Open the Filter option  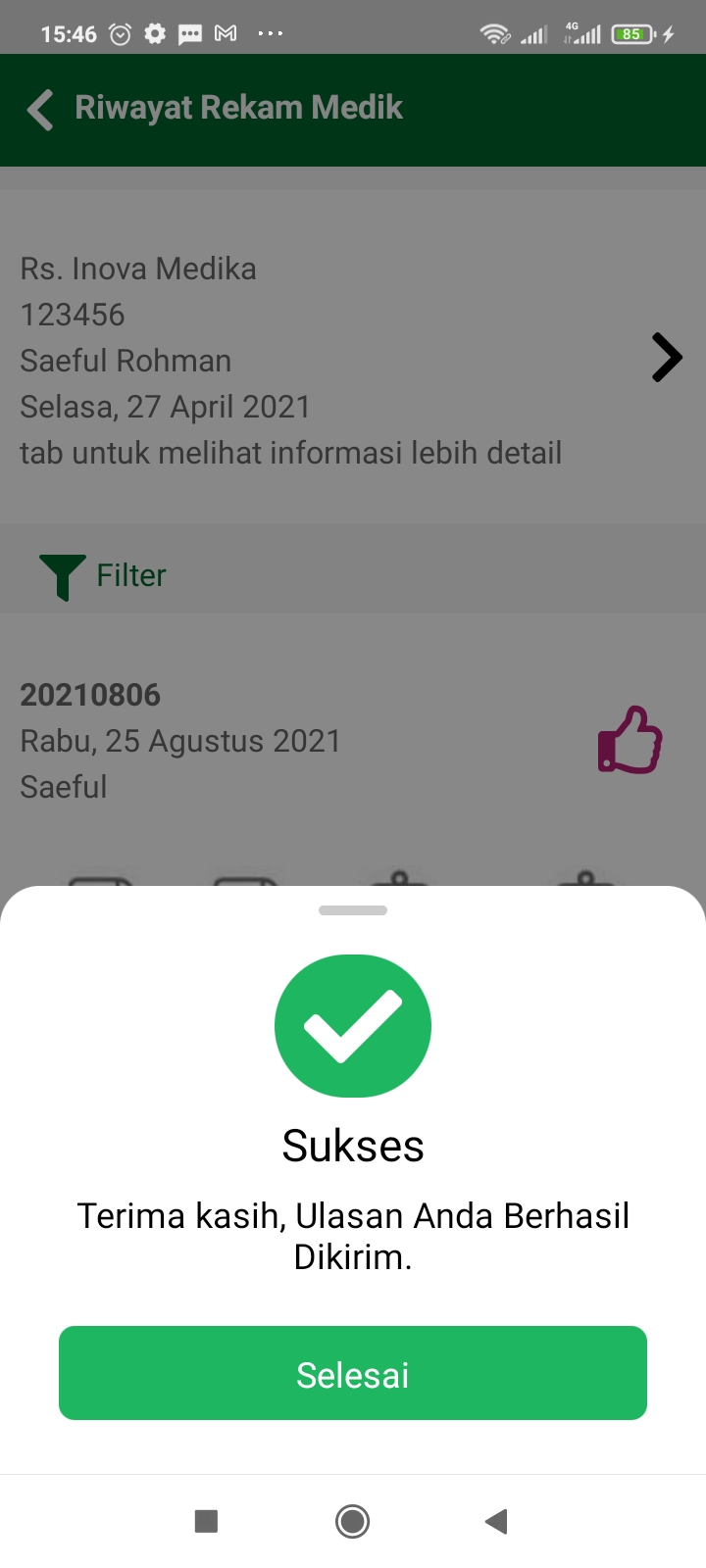click(x=103, y=576)
